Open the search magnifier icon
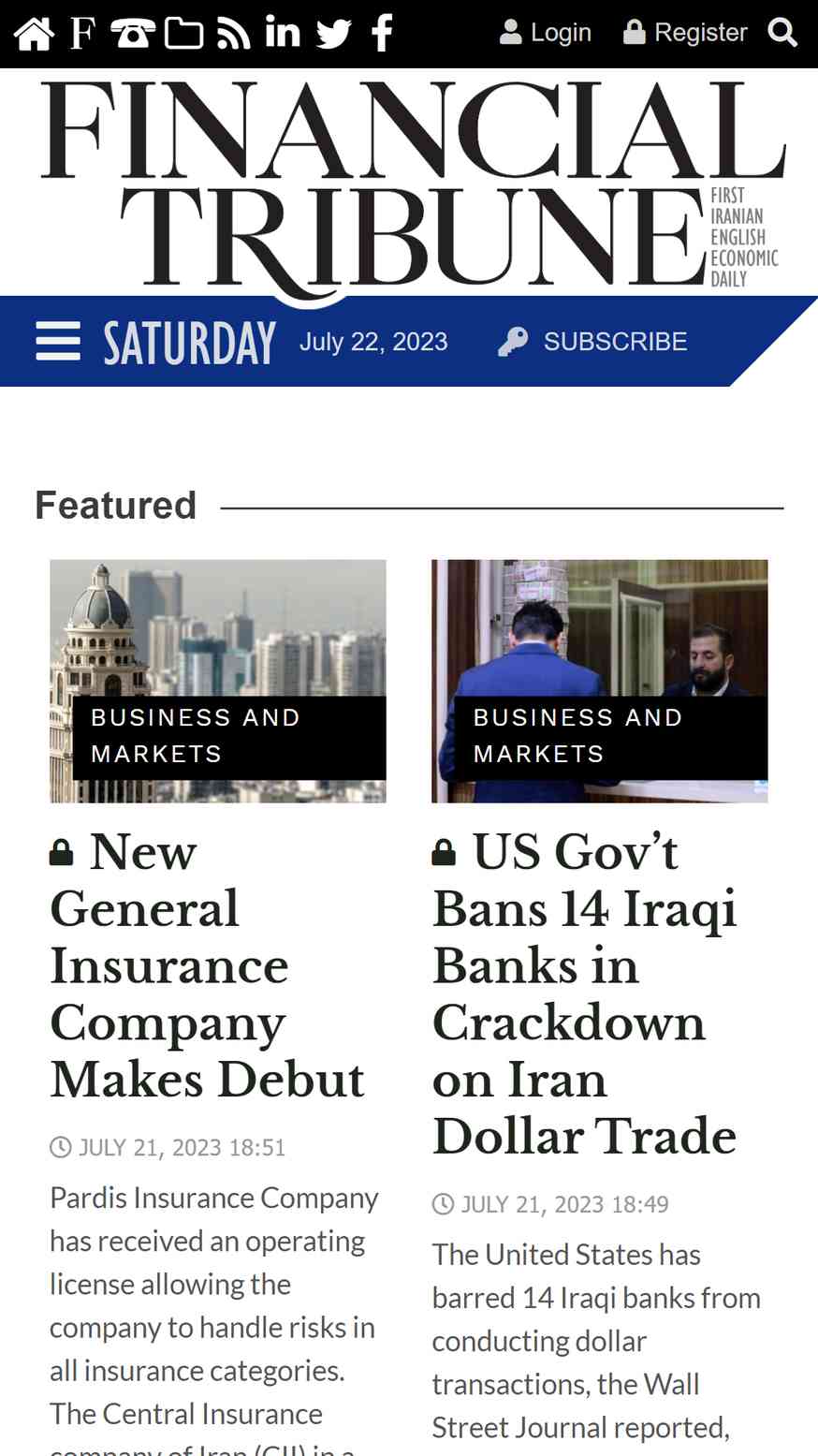This screenshot has height=1456, width=818. point(783,33)
